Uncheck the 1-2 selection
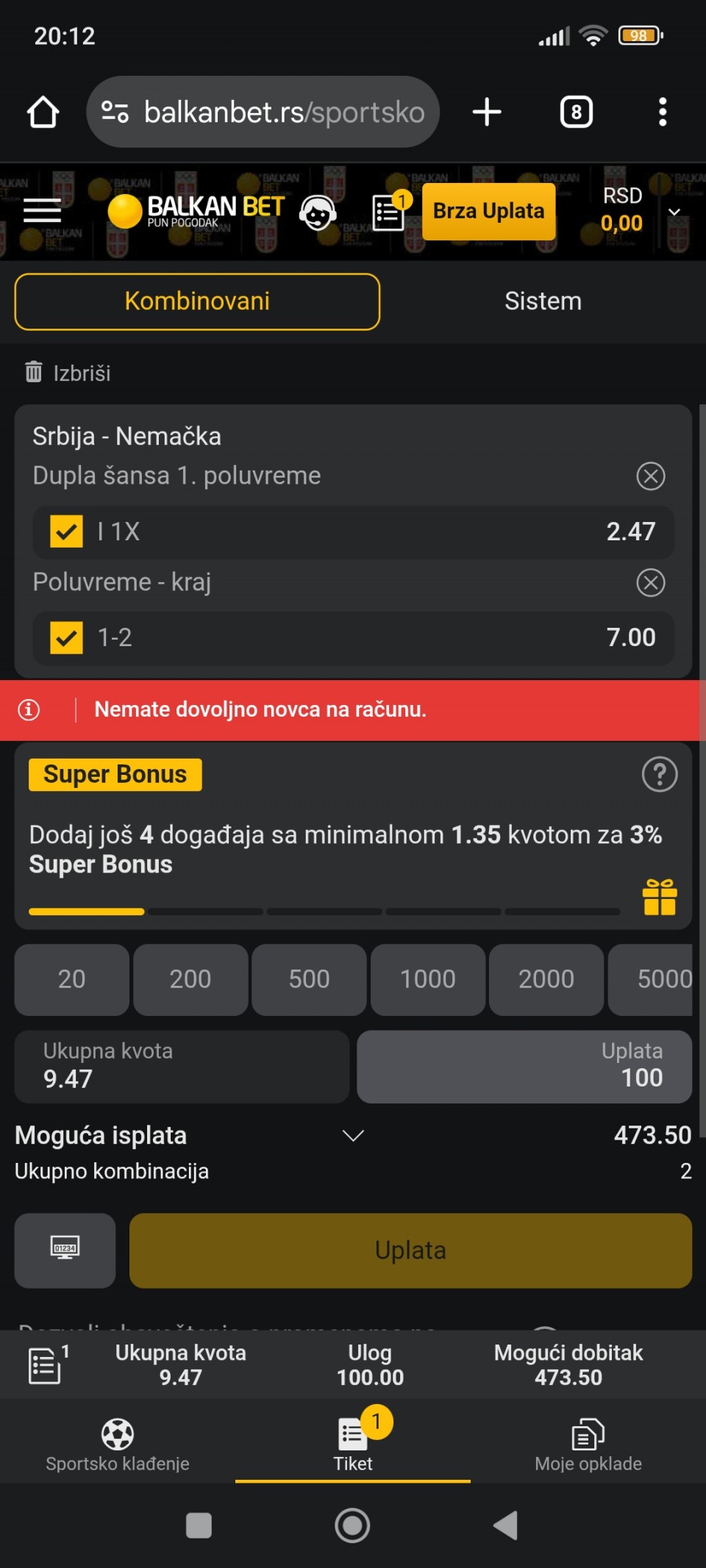The height and width of the screenshot is (1568, 706). [x=66, y=637]
